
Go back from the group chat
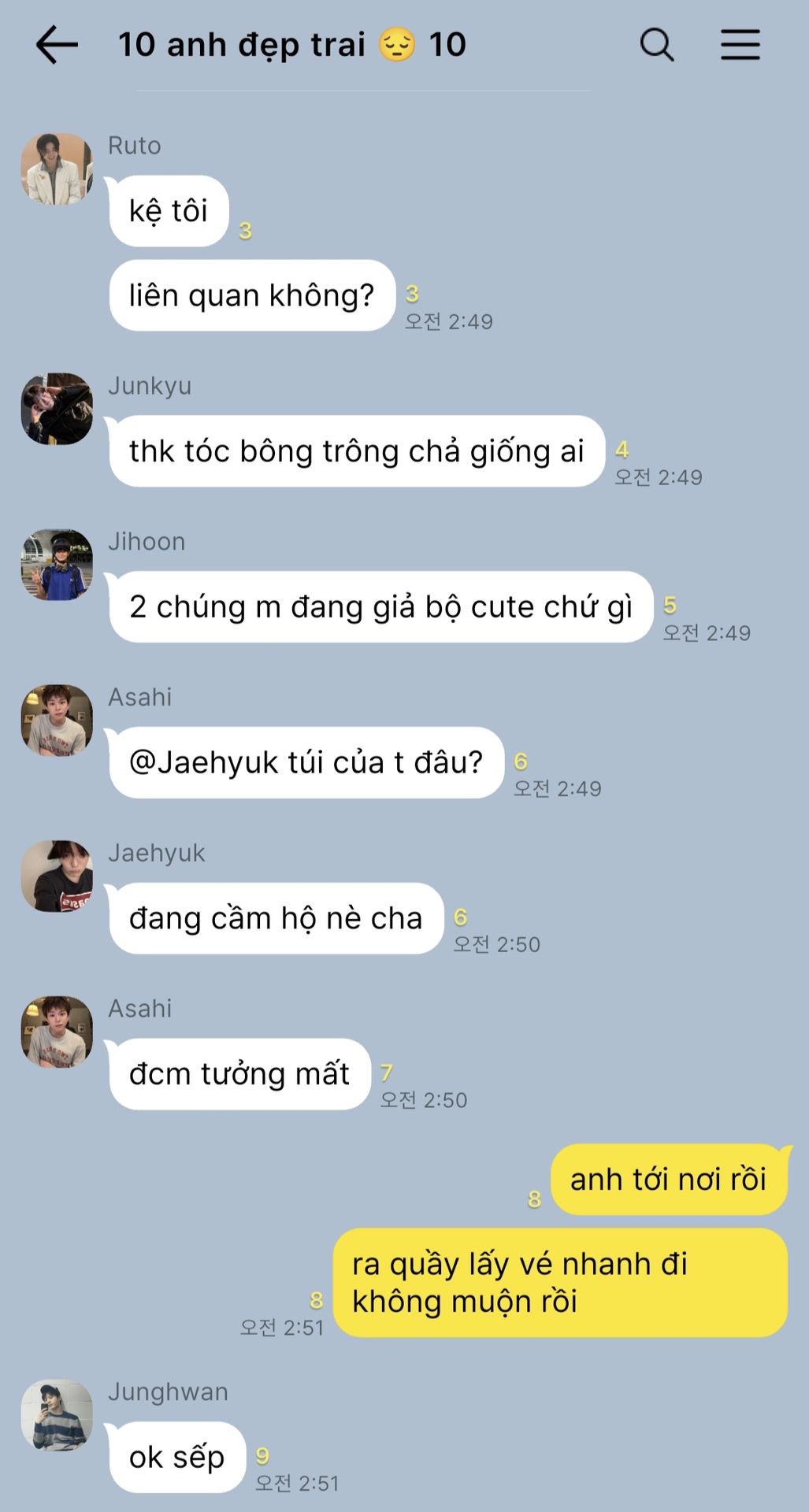(57, 45)
